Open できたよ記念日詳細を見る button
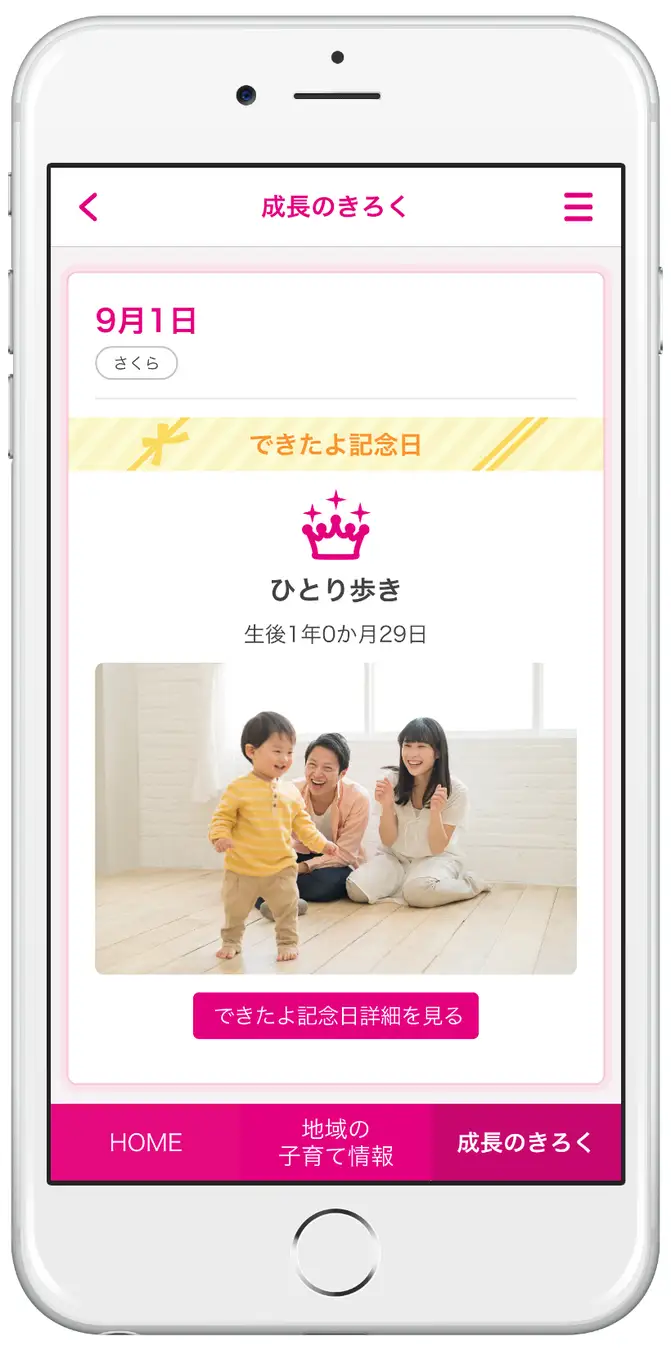This screenshot has height=1350, width=671. click(336, 1016)
